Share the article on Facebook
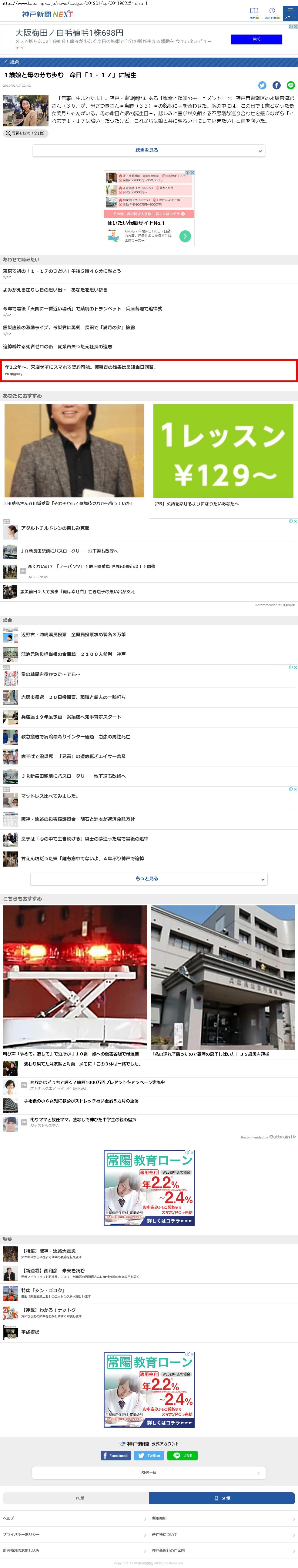 pos(276,85)
